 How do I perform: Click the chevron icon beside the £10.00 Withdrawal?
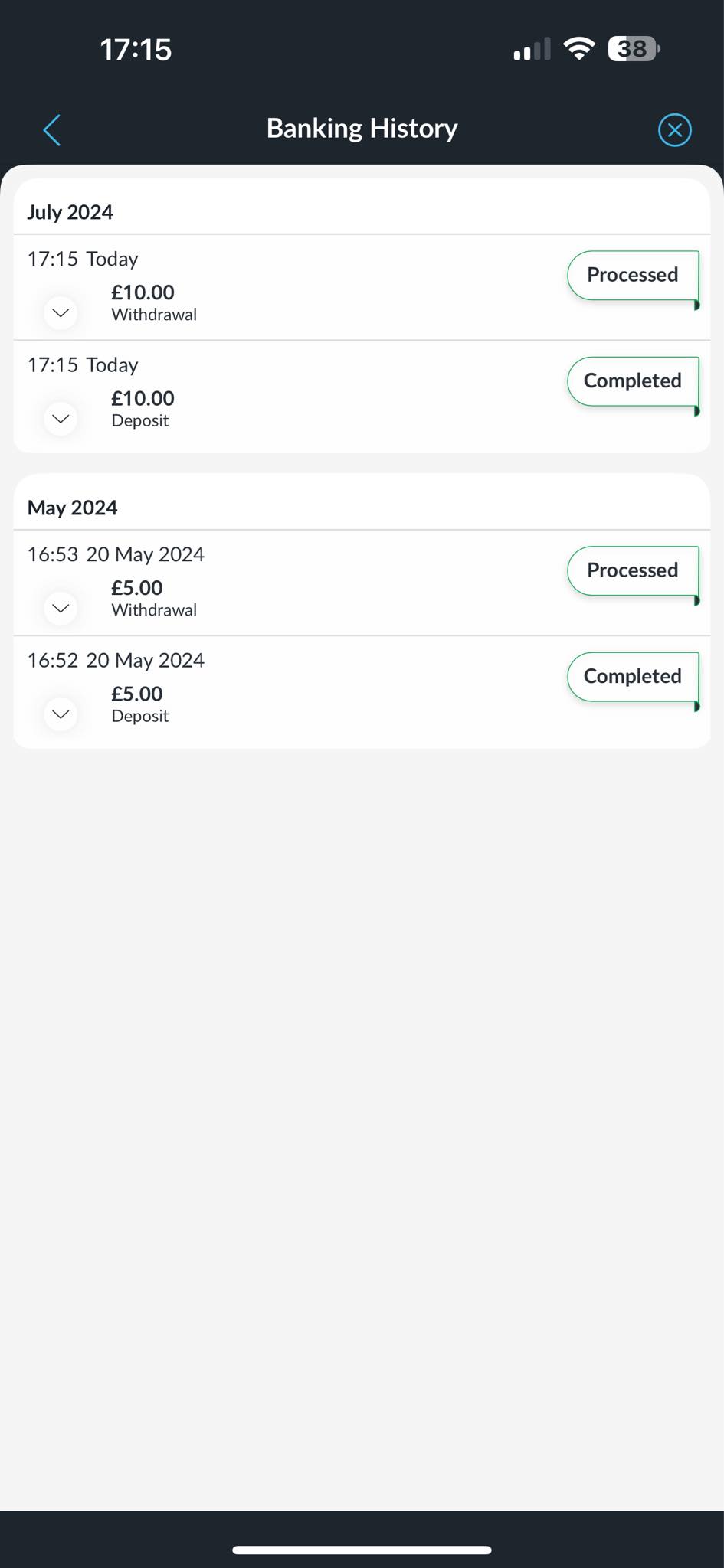tap(60, 312)
